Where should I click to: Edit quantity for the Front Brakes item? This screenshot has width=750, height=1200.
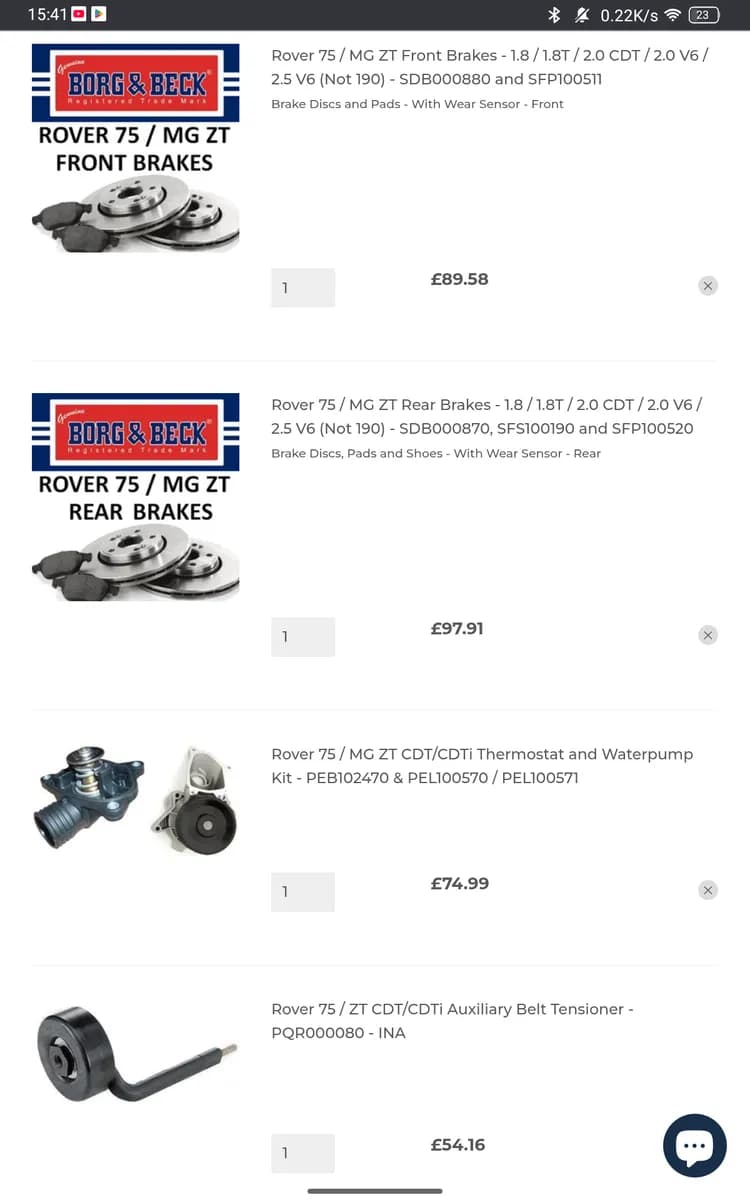coord(303,288)
